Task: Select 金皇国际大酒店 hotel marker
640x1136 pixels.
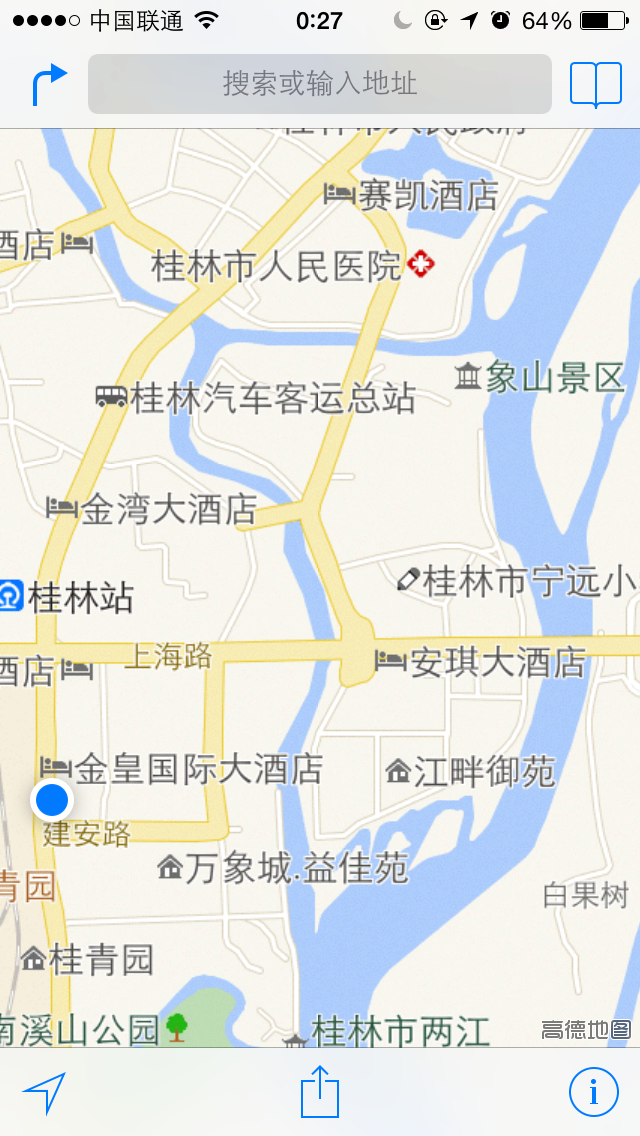Action: (56, 768)
